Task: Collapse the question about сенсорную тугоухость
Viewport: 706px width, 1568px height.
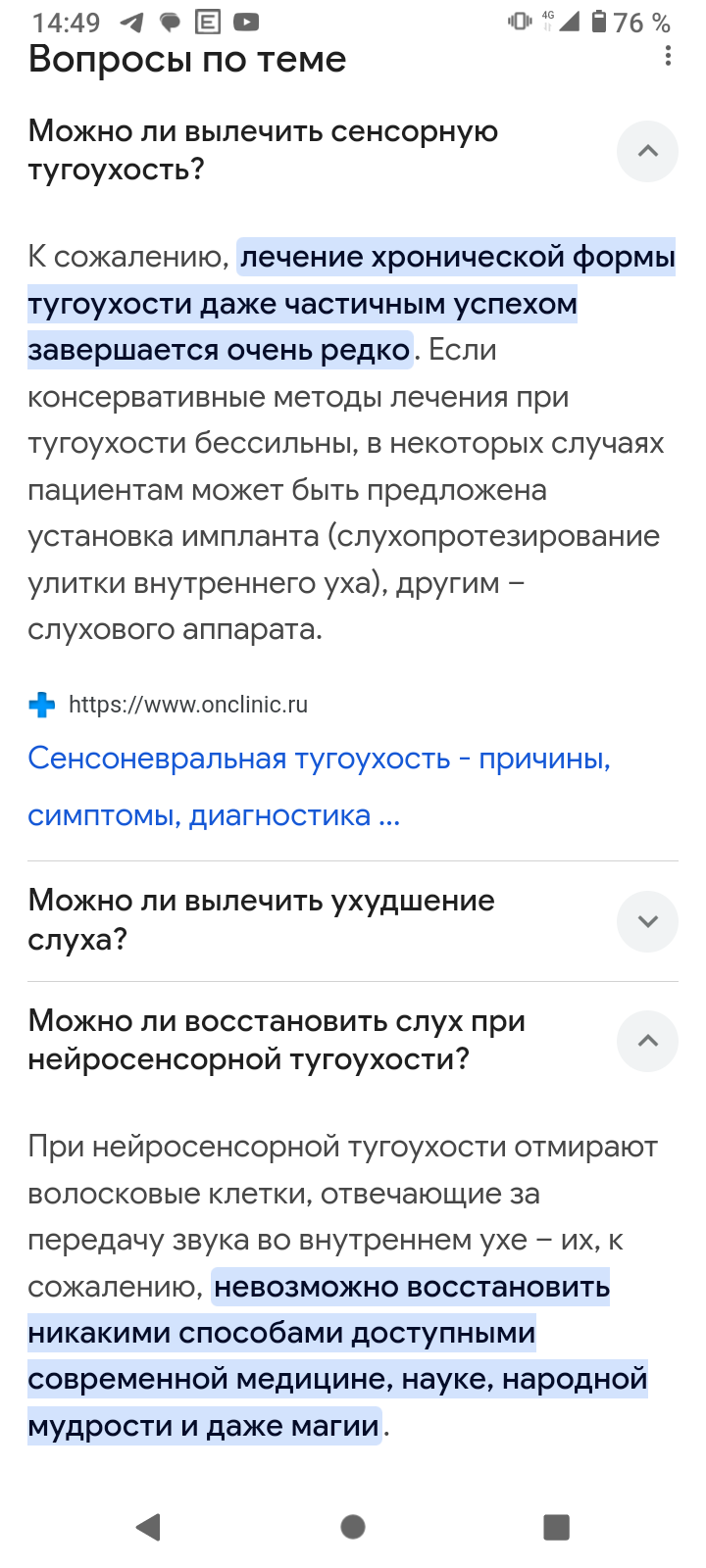Action: [647, 151]
